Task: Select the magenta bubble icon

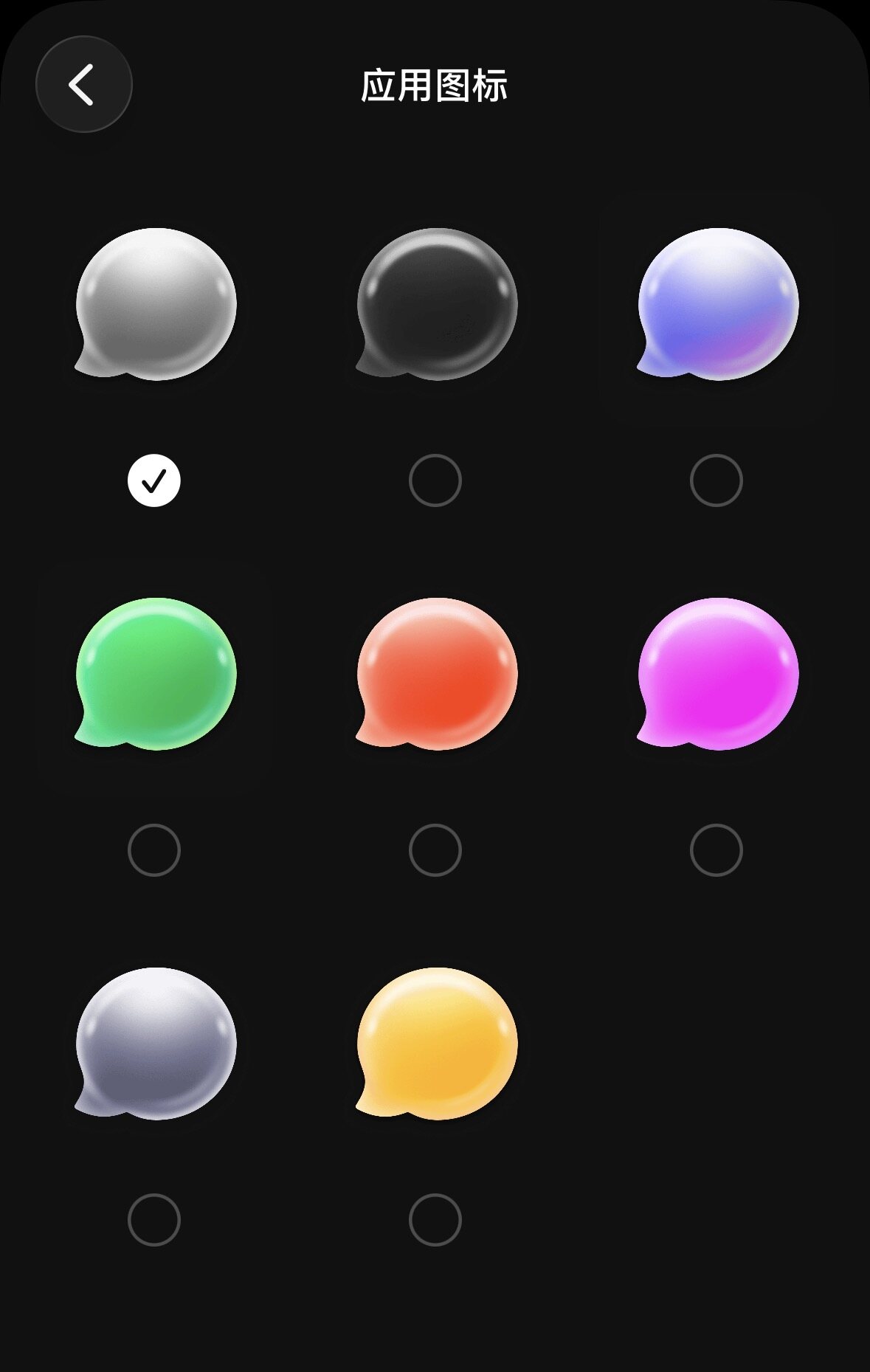Action: tap(718, 674)
